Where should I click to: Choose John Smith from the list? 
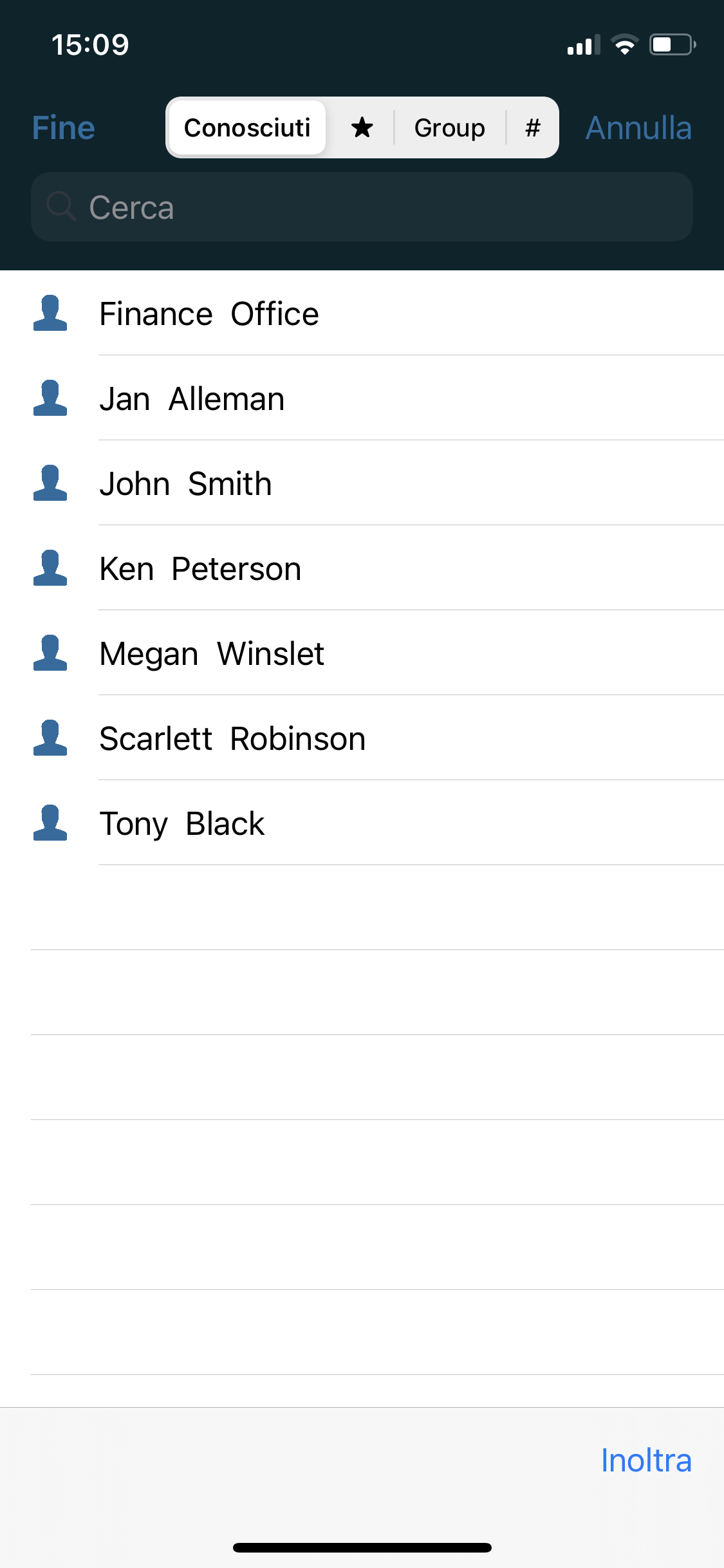(x=185, y=484)
